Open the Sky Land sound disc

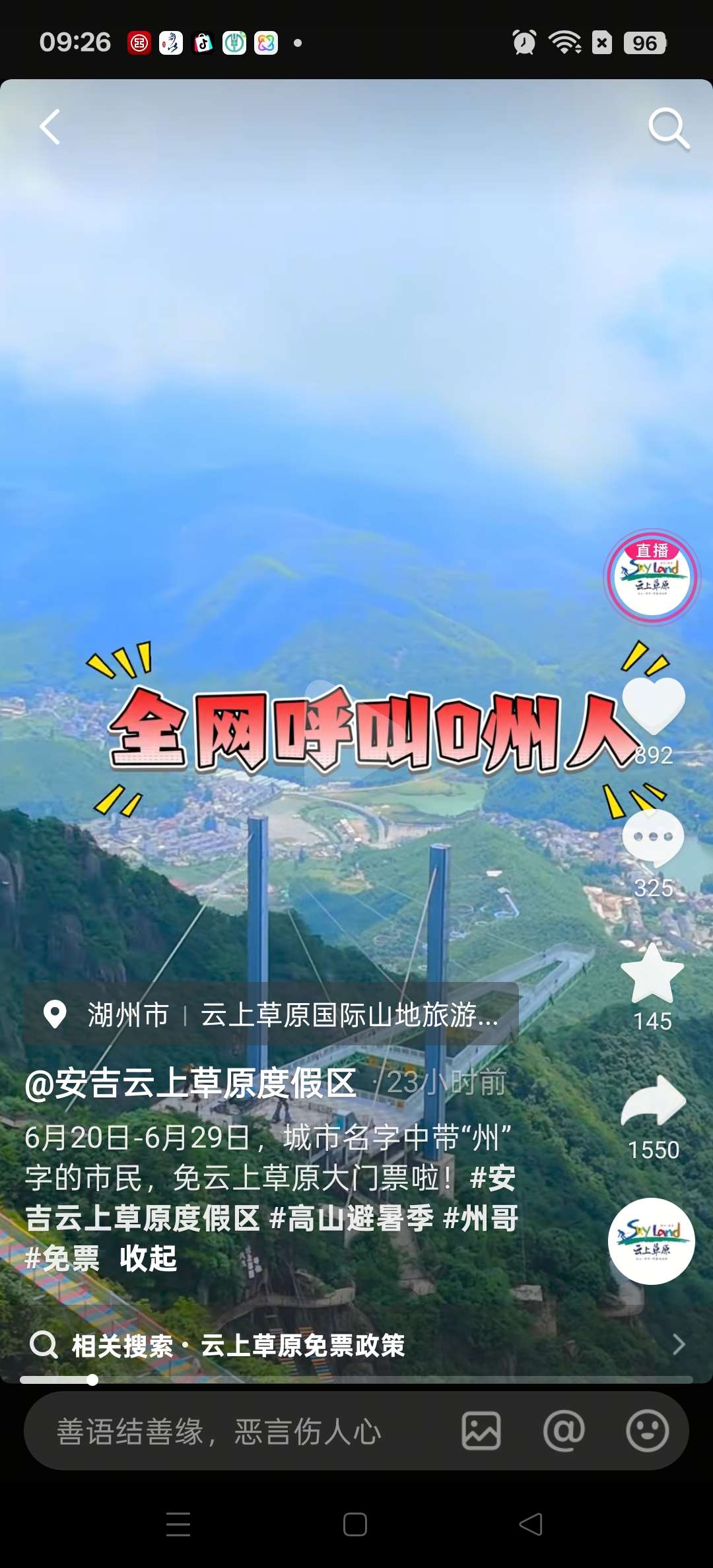[x=651, y=1241]
